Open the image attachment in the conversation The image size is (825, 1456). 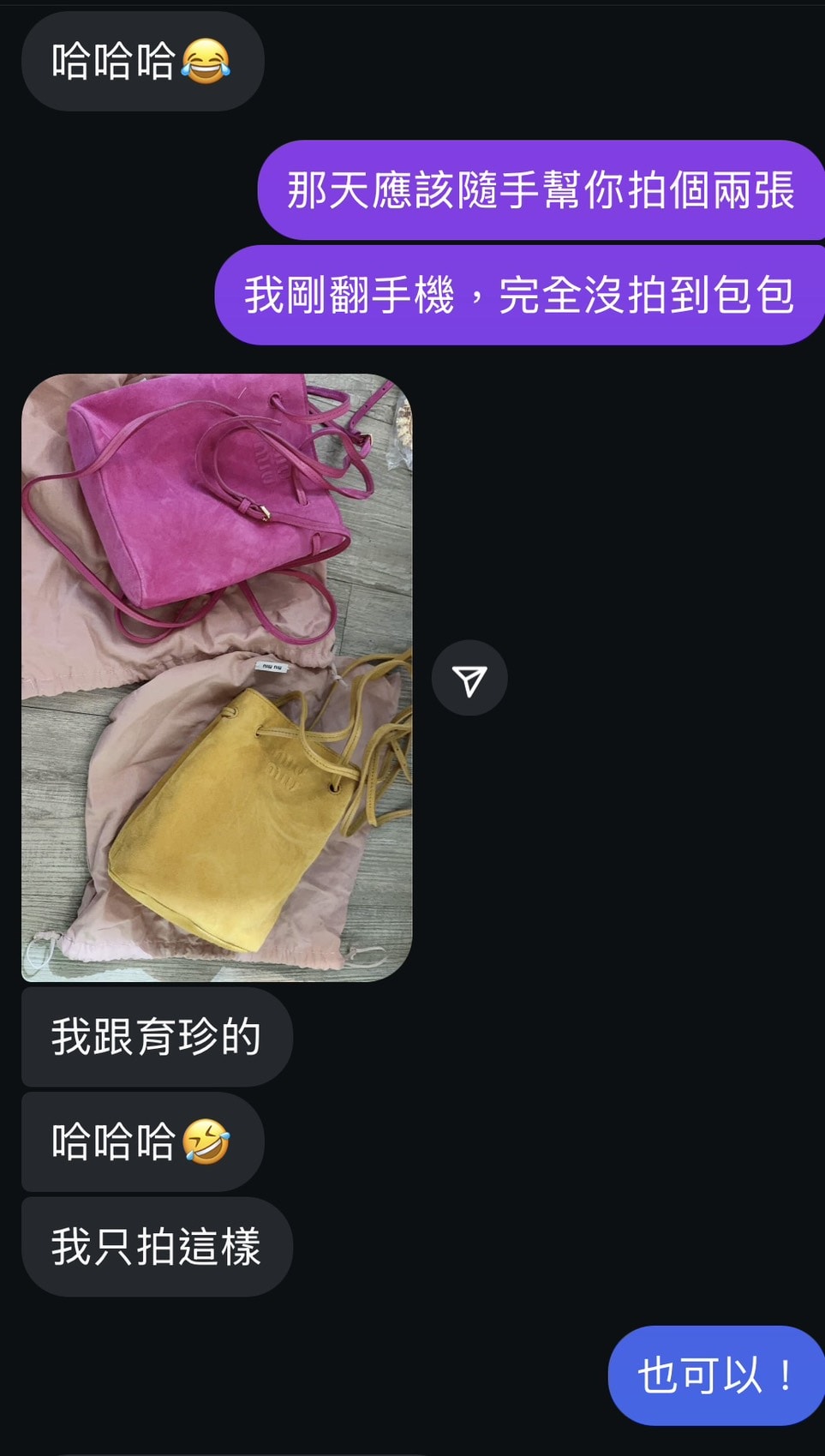click(214, 677)
